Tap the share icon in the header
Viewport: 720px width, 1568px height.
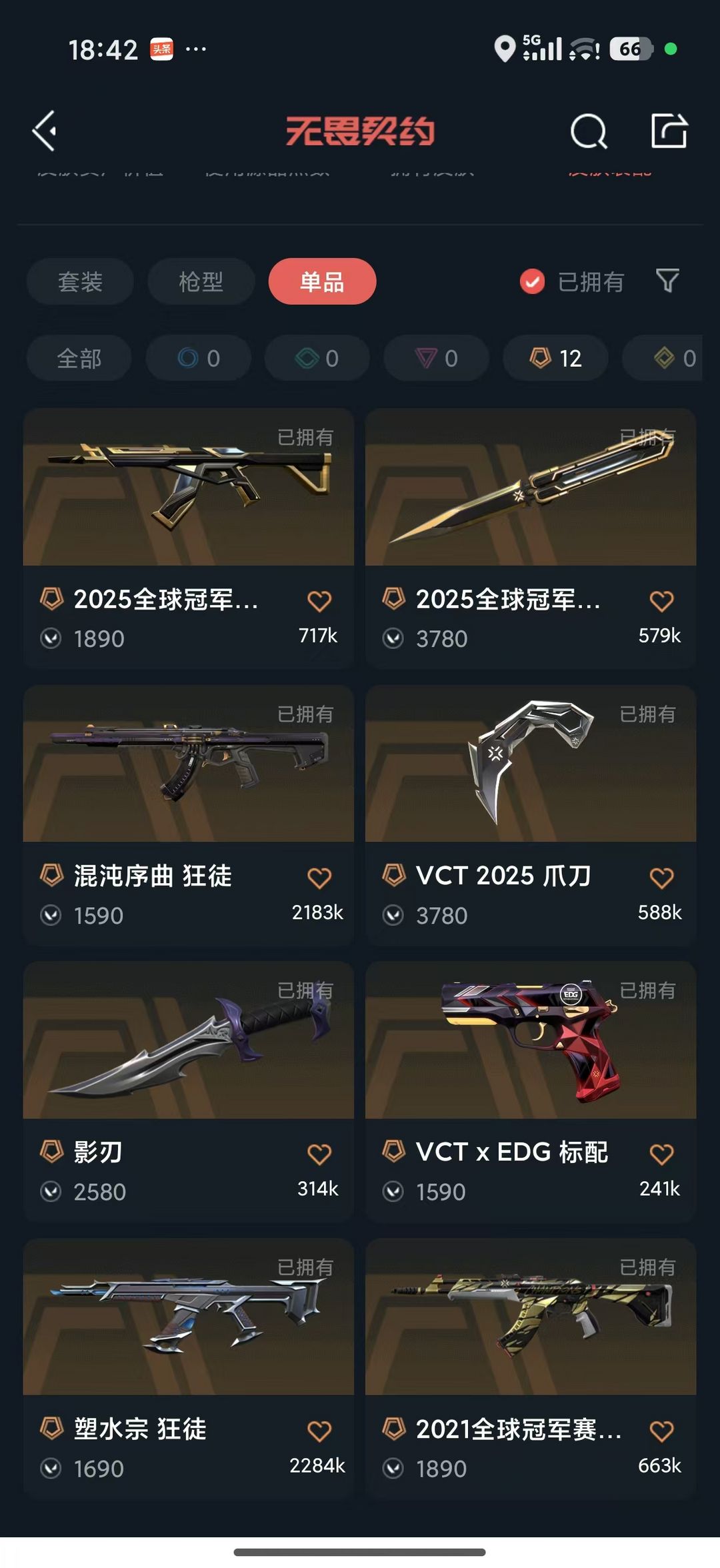(x=669, y=130)
